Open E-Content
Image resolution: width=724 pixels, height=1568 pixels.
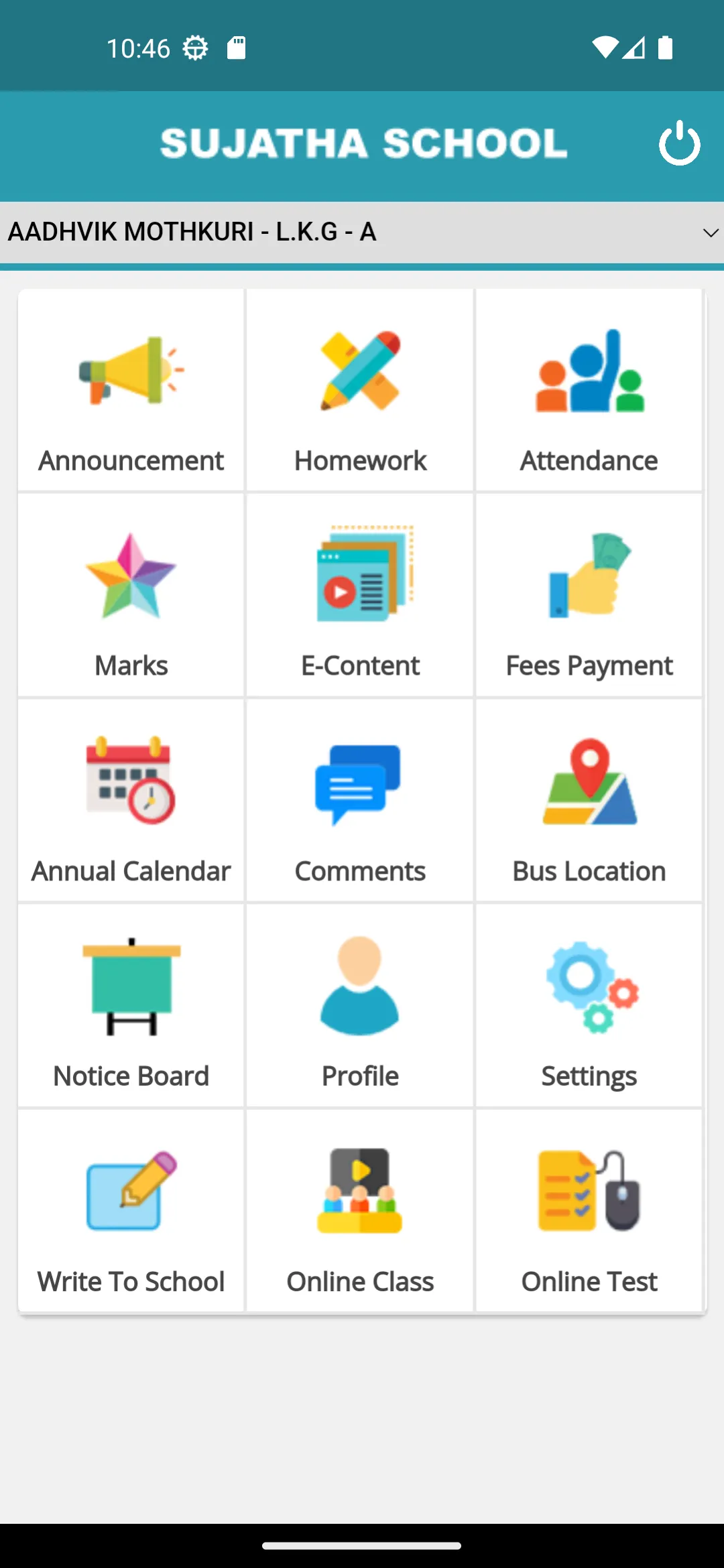(x=360, y=596)
